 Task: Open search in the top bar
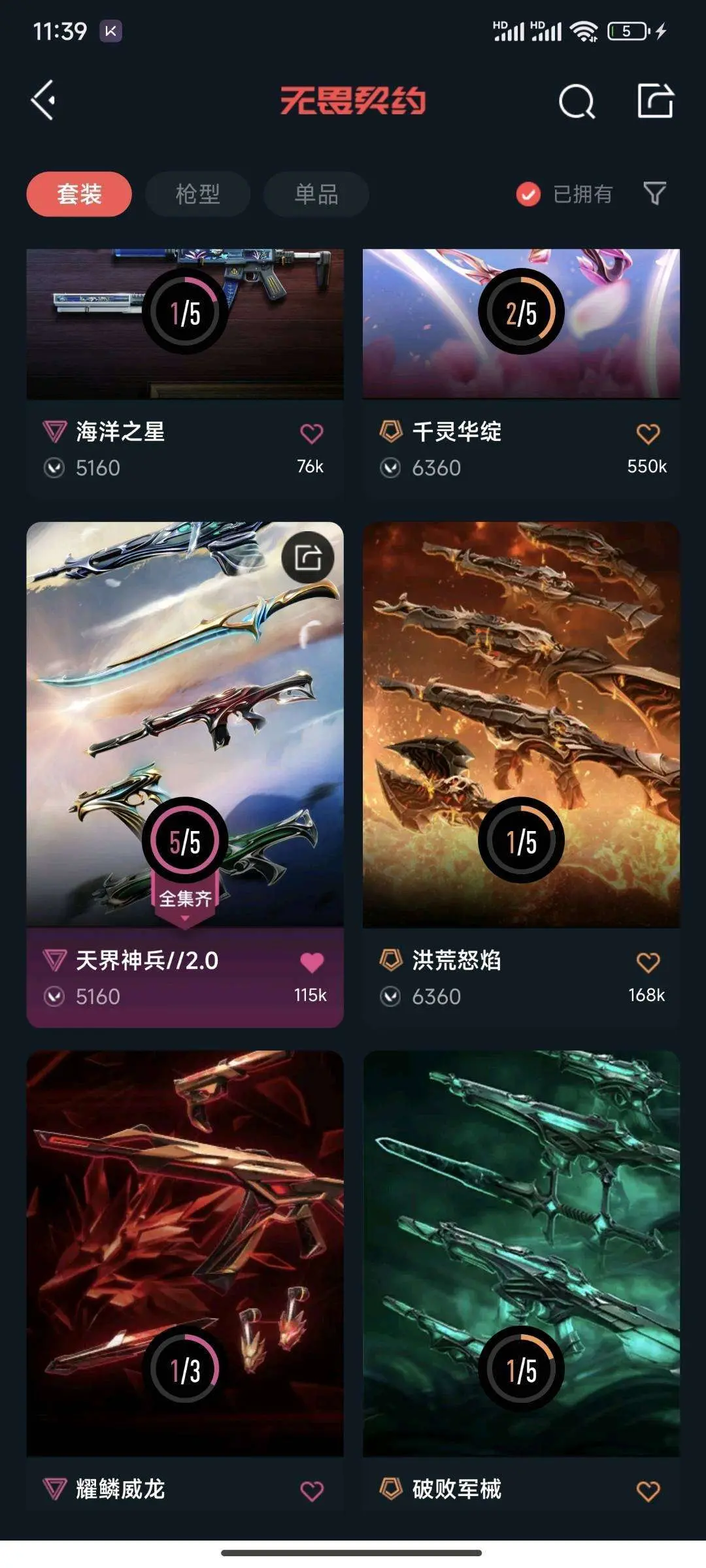(x=577, y=101)
